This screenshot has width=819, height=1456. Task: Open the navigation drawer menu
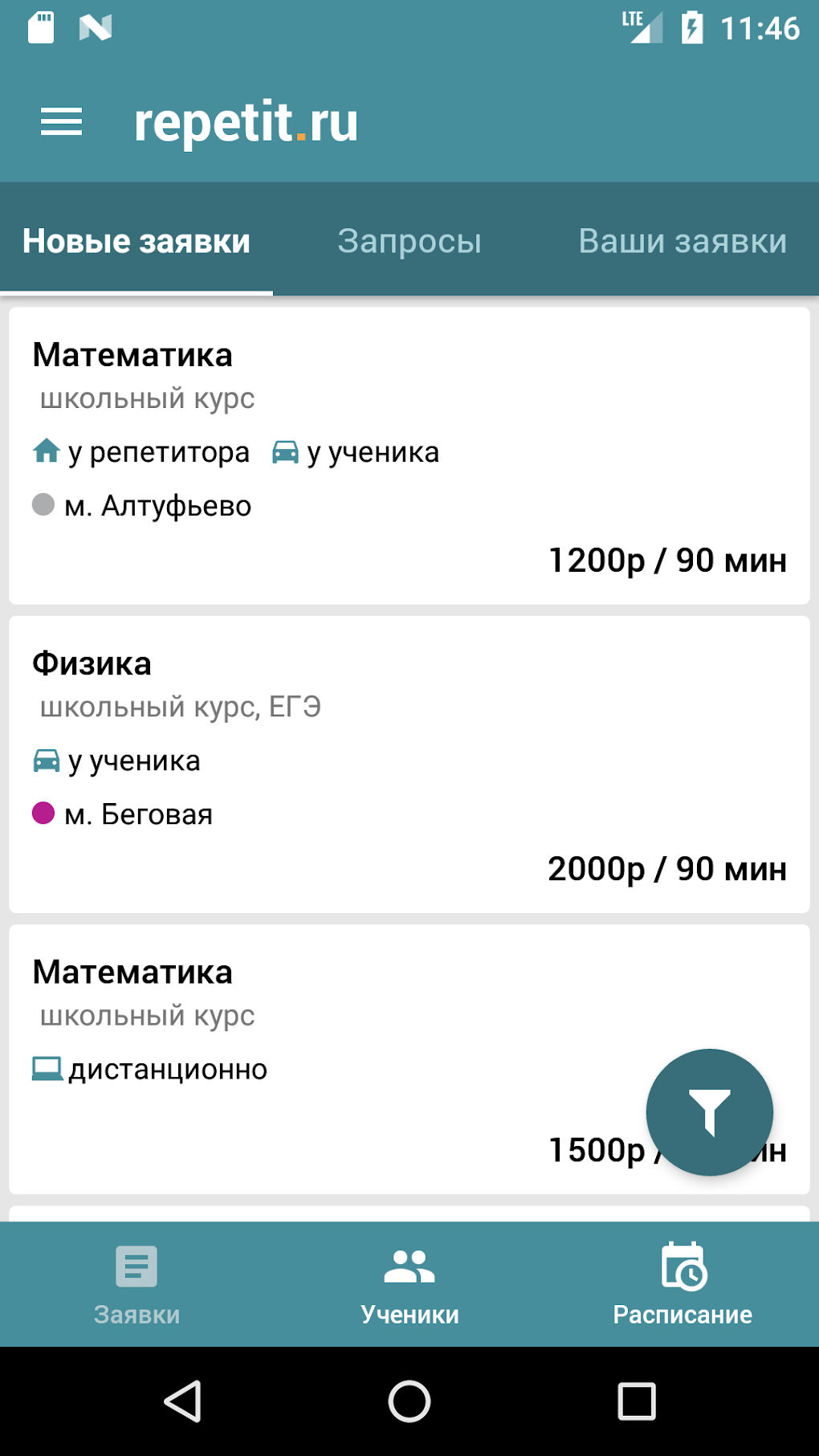tap(60, 121)
